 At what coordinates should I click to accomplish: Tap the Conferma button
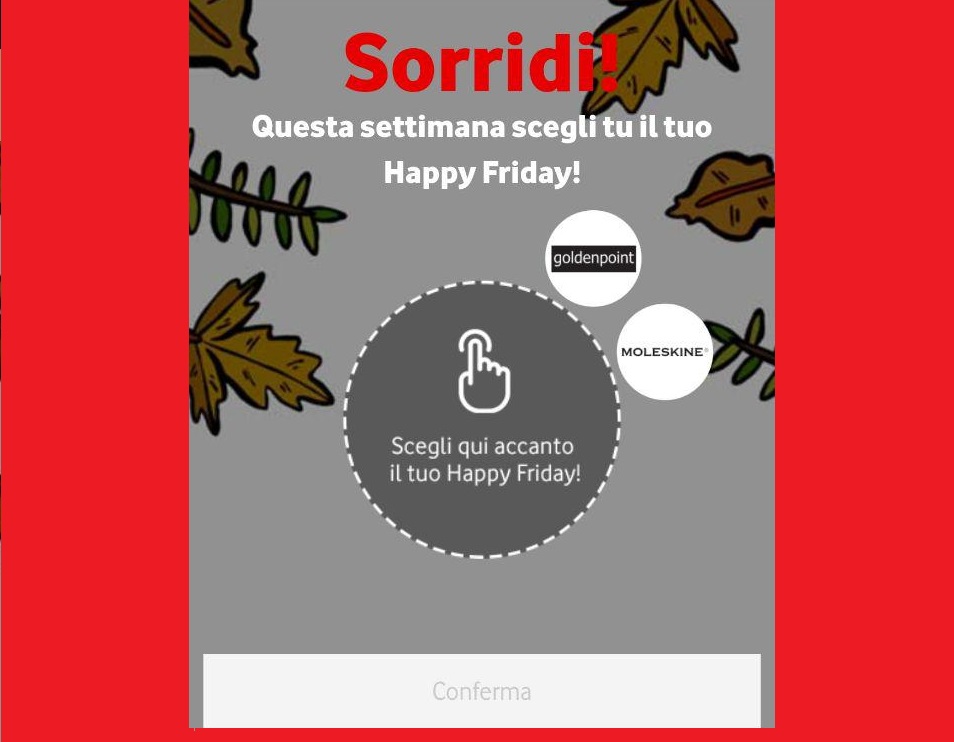point(481,691)
